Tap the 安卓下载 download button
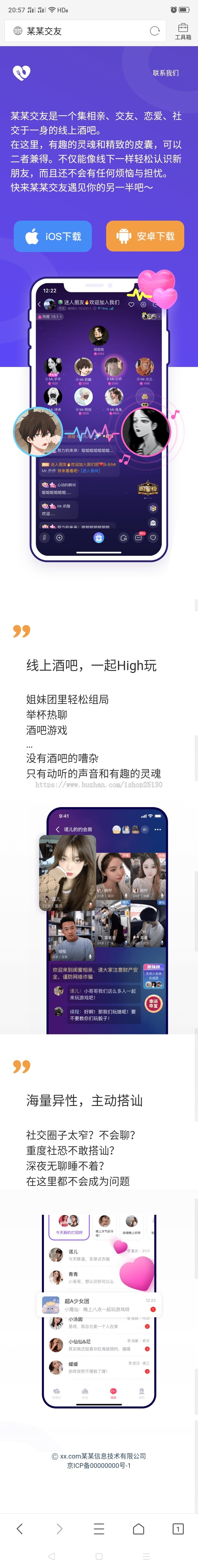This screenshot has height=1568, width=198. [x=145, y=236]
